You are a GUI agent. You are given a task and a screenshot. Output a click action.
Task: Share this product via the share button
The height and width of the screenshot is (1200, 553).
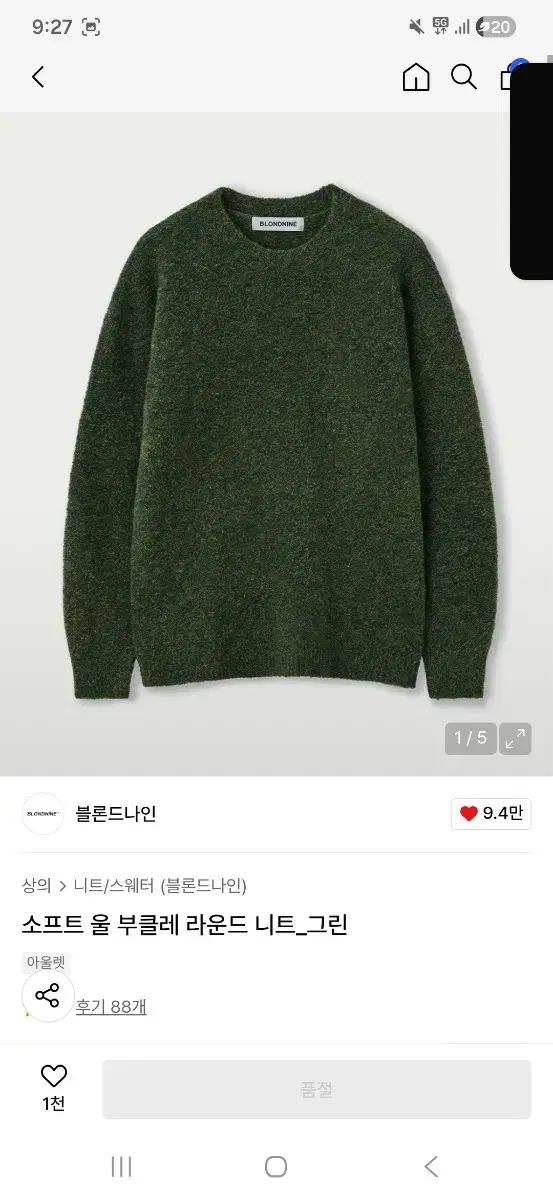(x=47, y=995)
